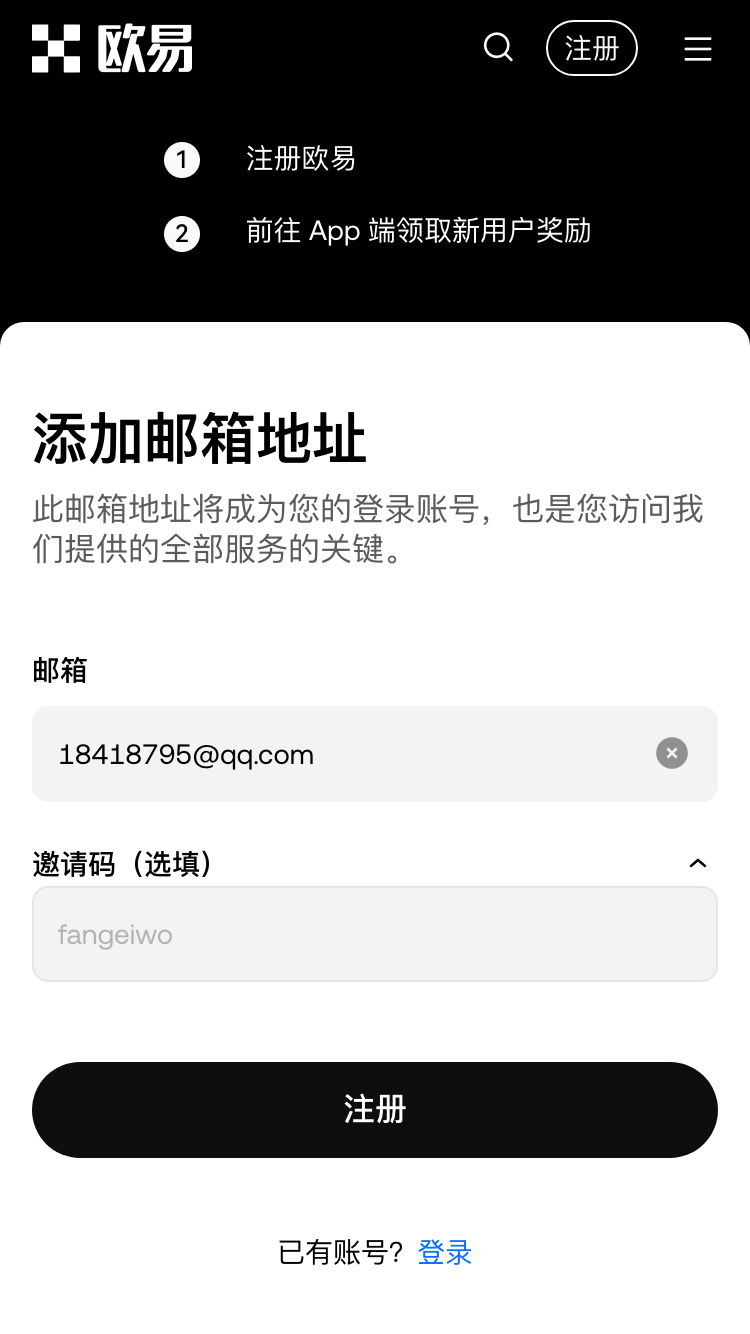750x1334 pixels.
Task: Click the chevron above the fangeiwo field
Action: 698,863
